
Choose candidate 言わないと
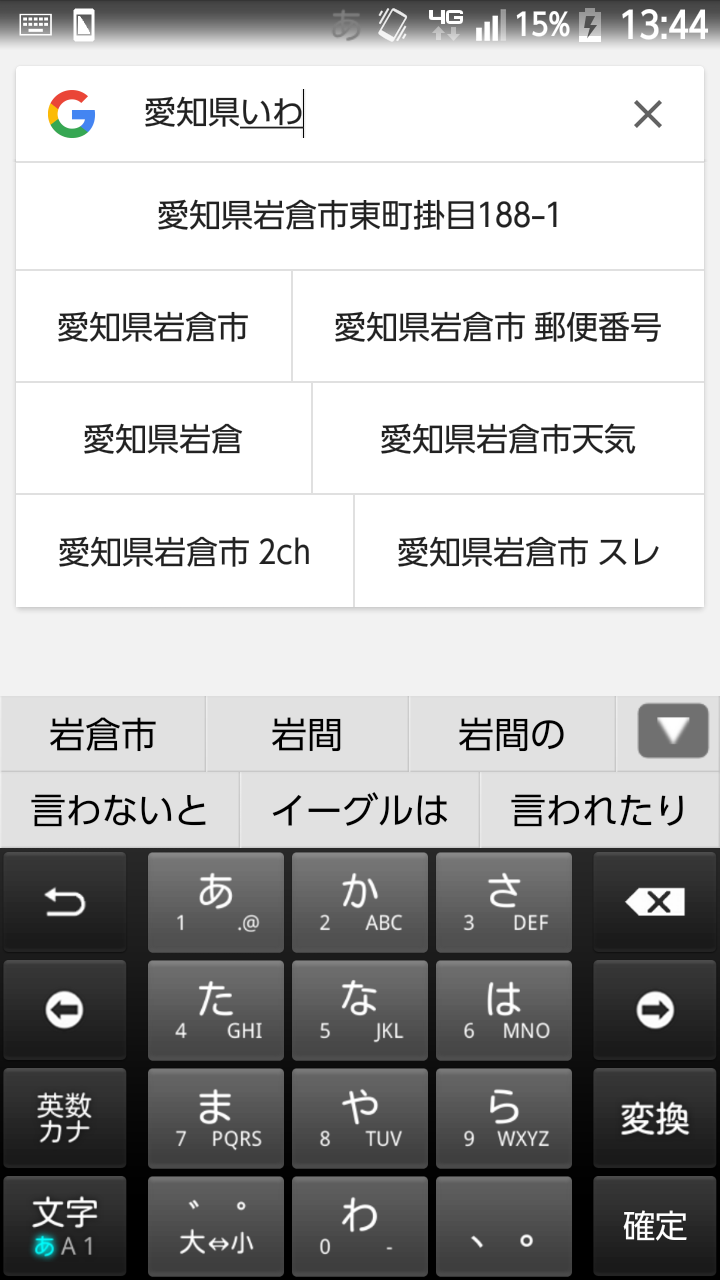pos(120,810)
